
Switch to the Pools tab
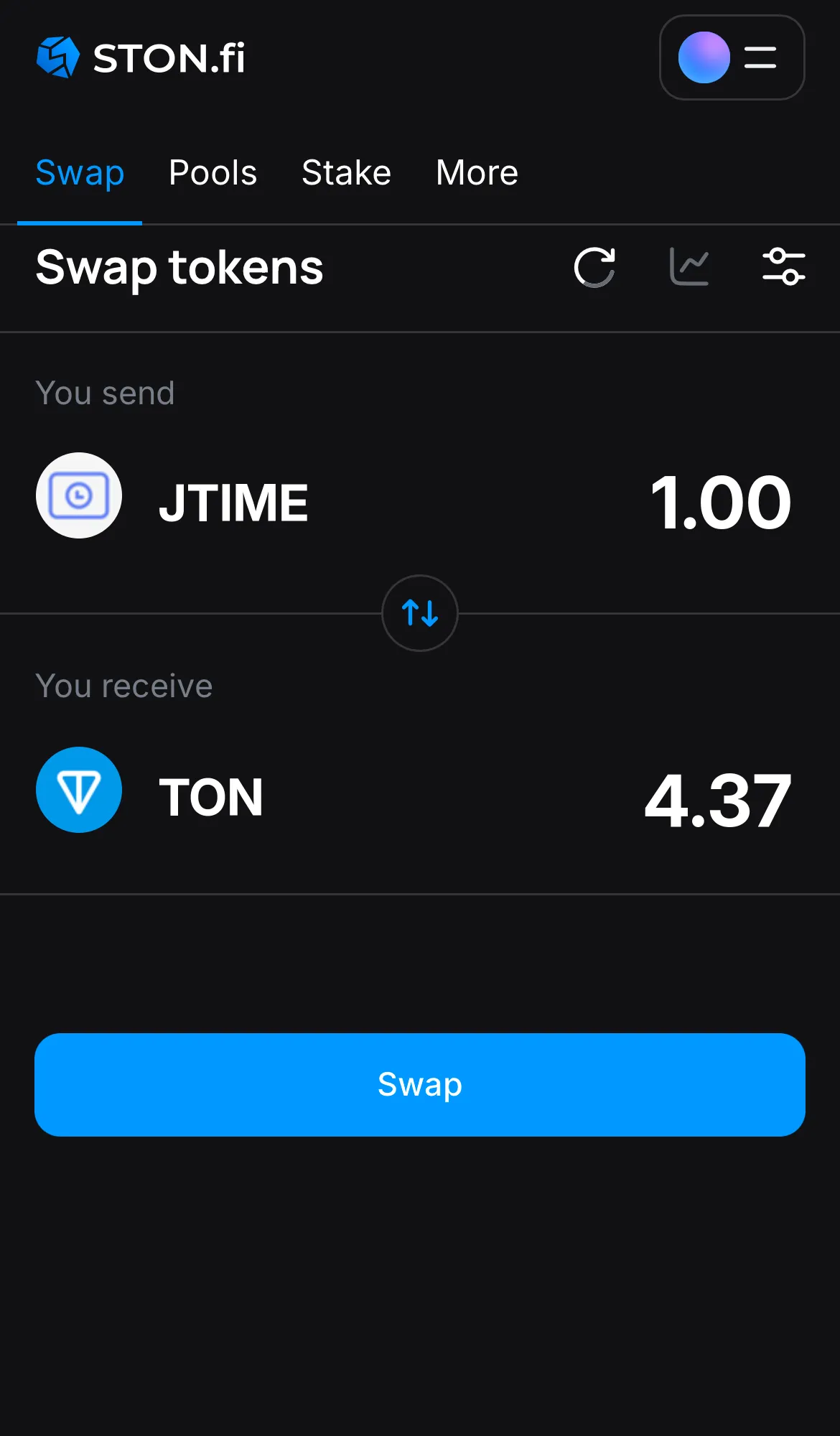pos(213,172)
